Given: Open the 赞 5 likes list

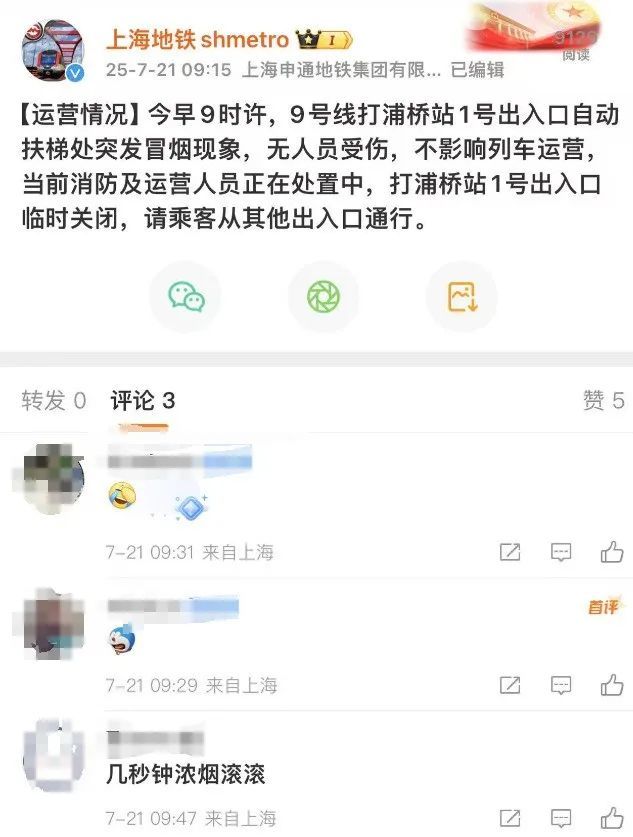Looking at the screenshot, I should (x=603, y=401).
